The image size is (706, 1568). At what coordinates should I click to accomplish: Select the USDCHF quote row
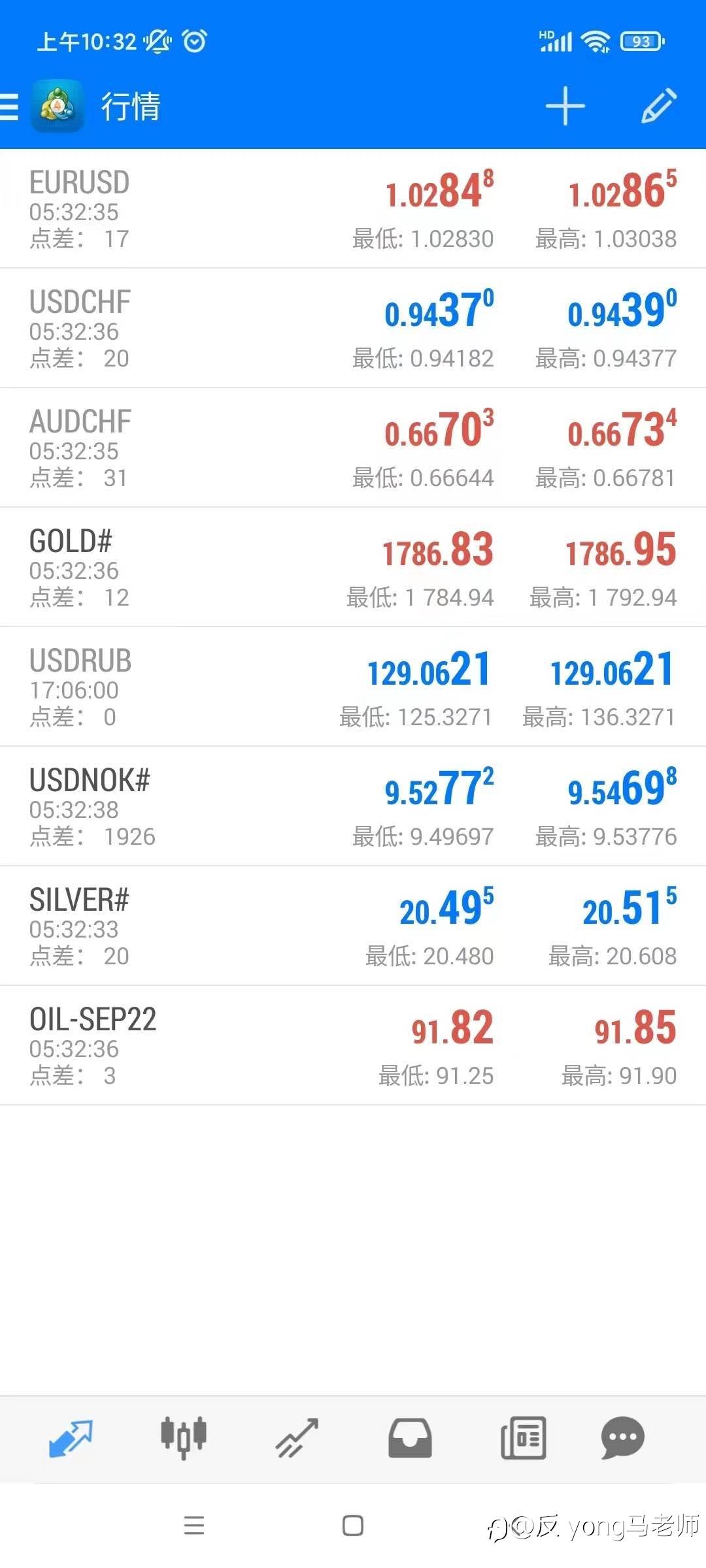point(353,328)
